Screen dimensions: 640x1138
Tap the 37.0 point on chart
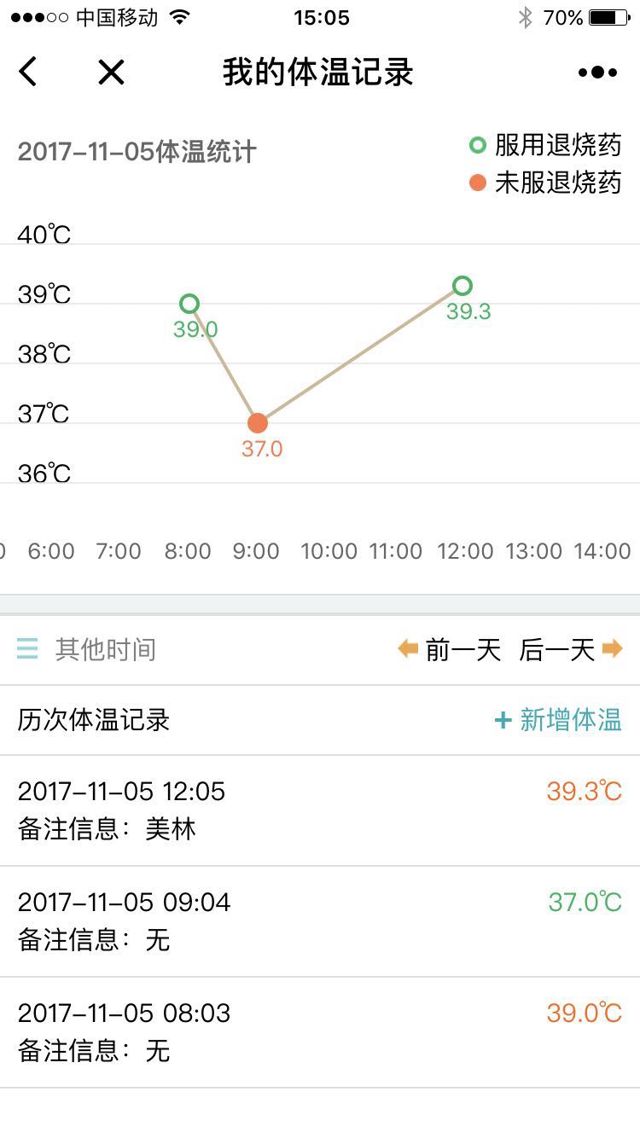(257, 423)
